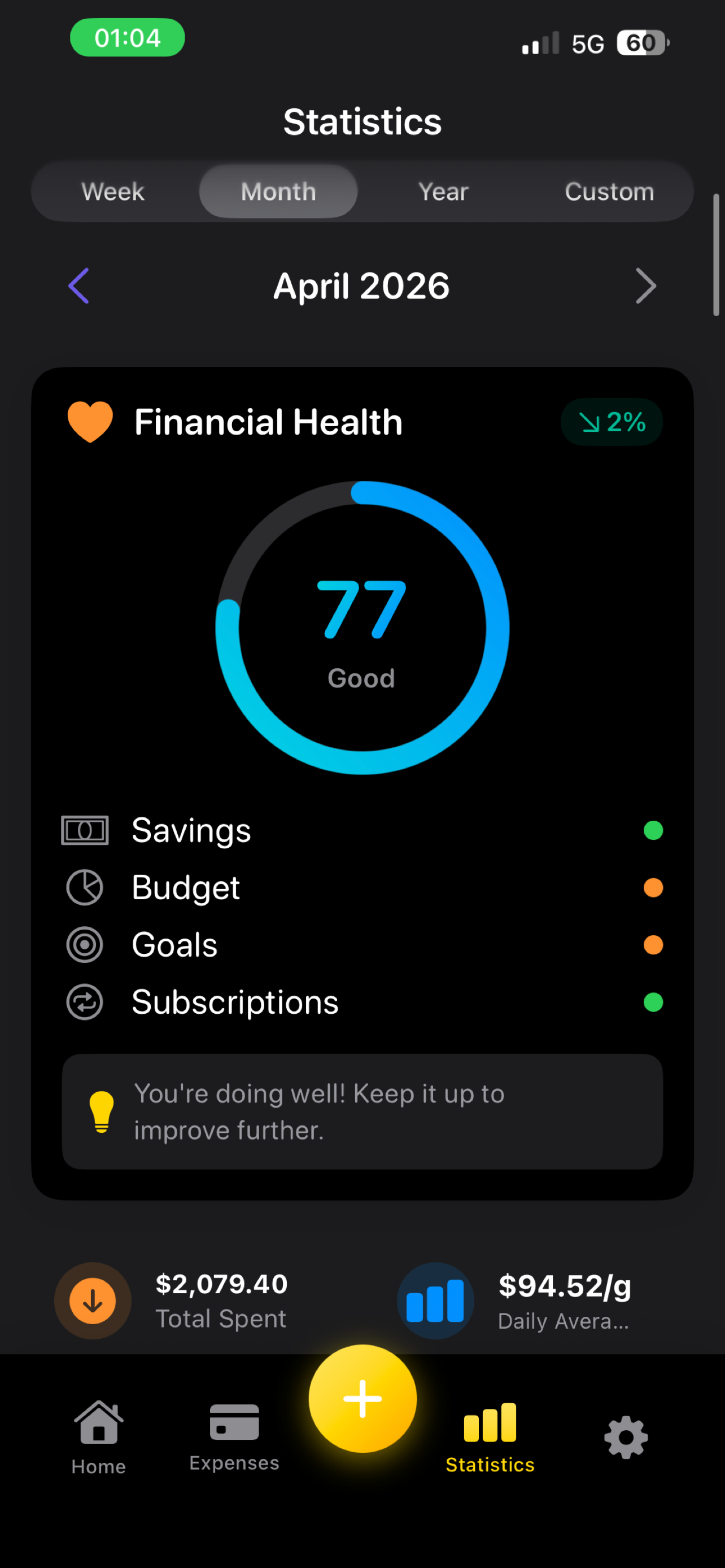Open the Subscriptions health row
Screen dimensions: 725x1568
pos(362,1002)
